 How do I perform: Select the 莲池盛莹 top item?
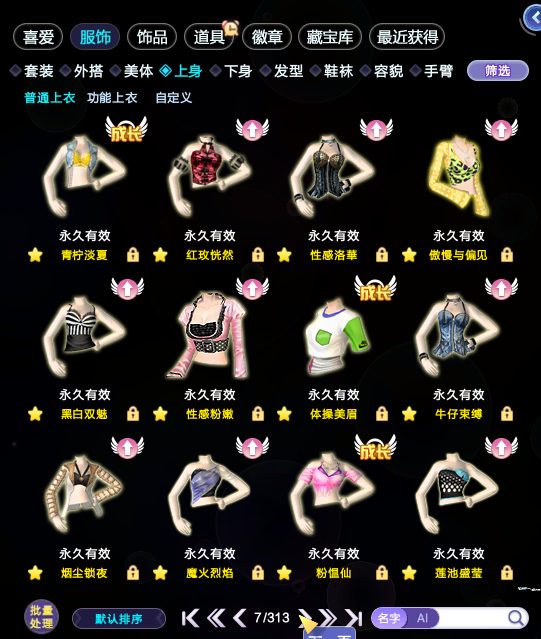[458, 493]
